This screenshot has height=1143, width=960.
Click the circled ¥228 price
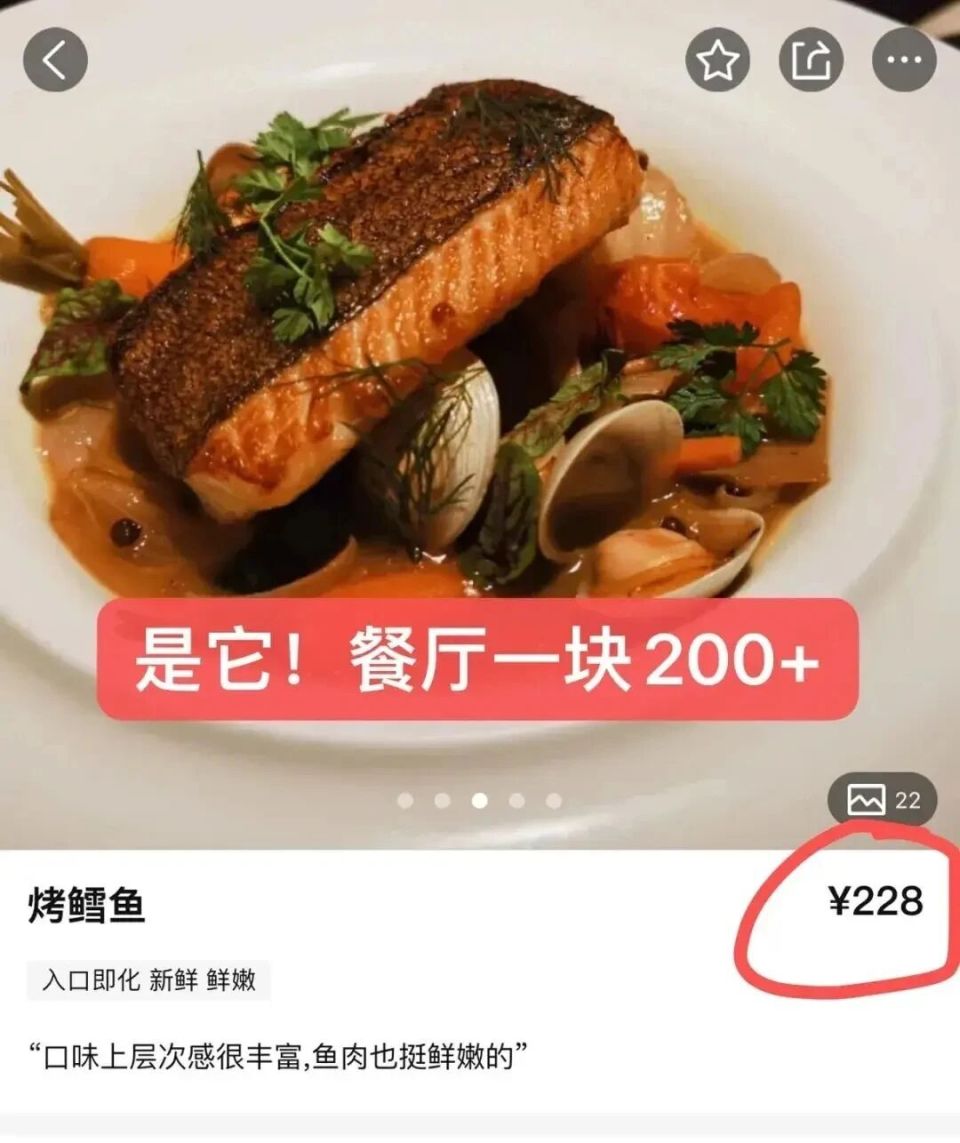click(877, 901)
